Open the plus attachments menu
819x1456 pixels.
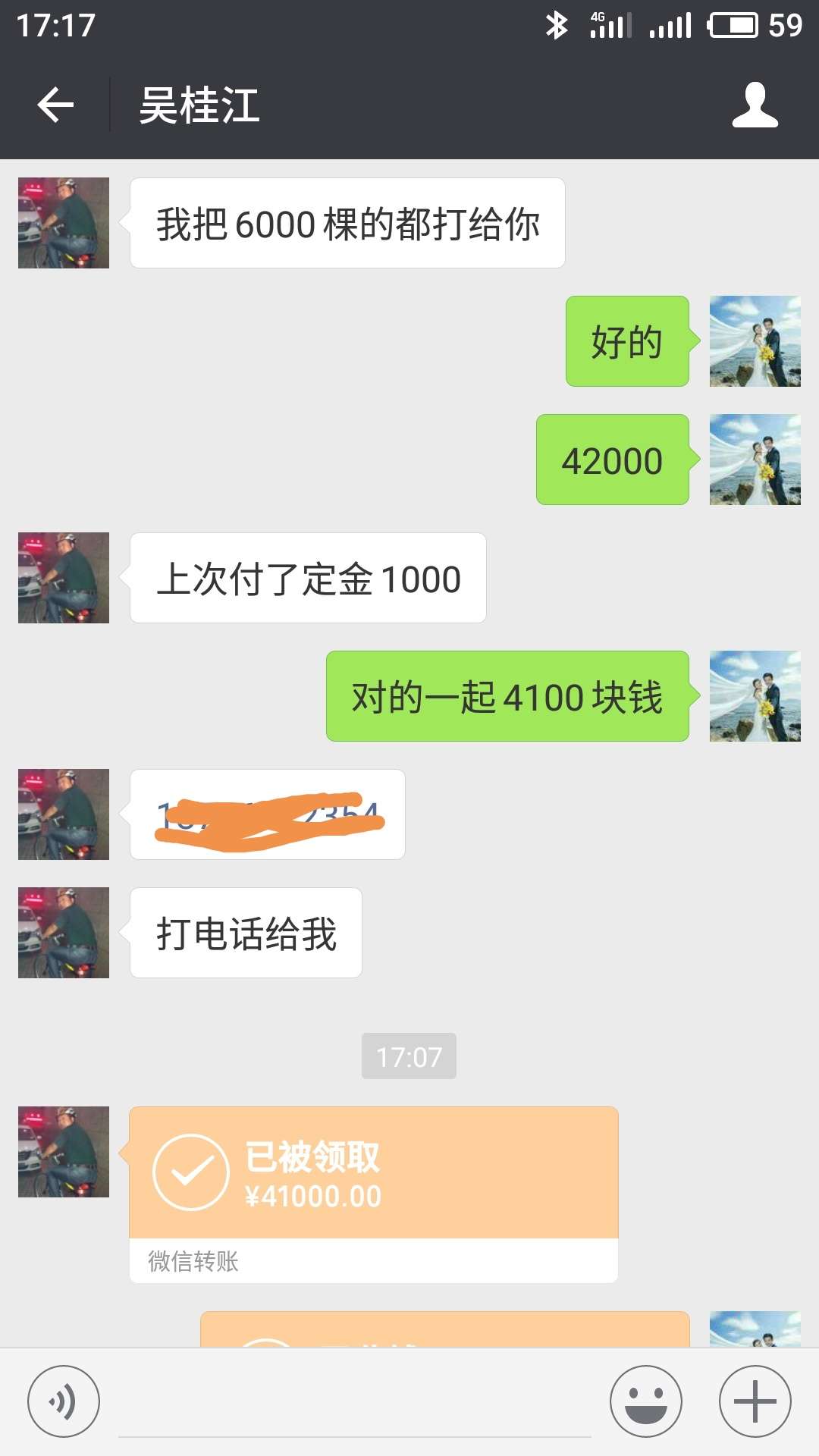[755, 1401]
